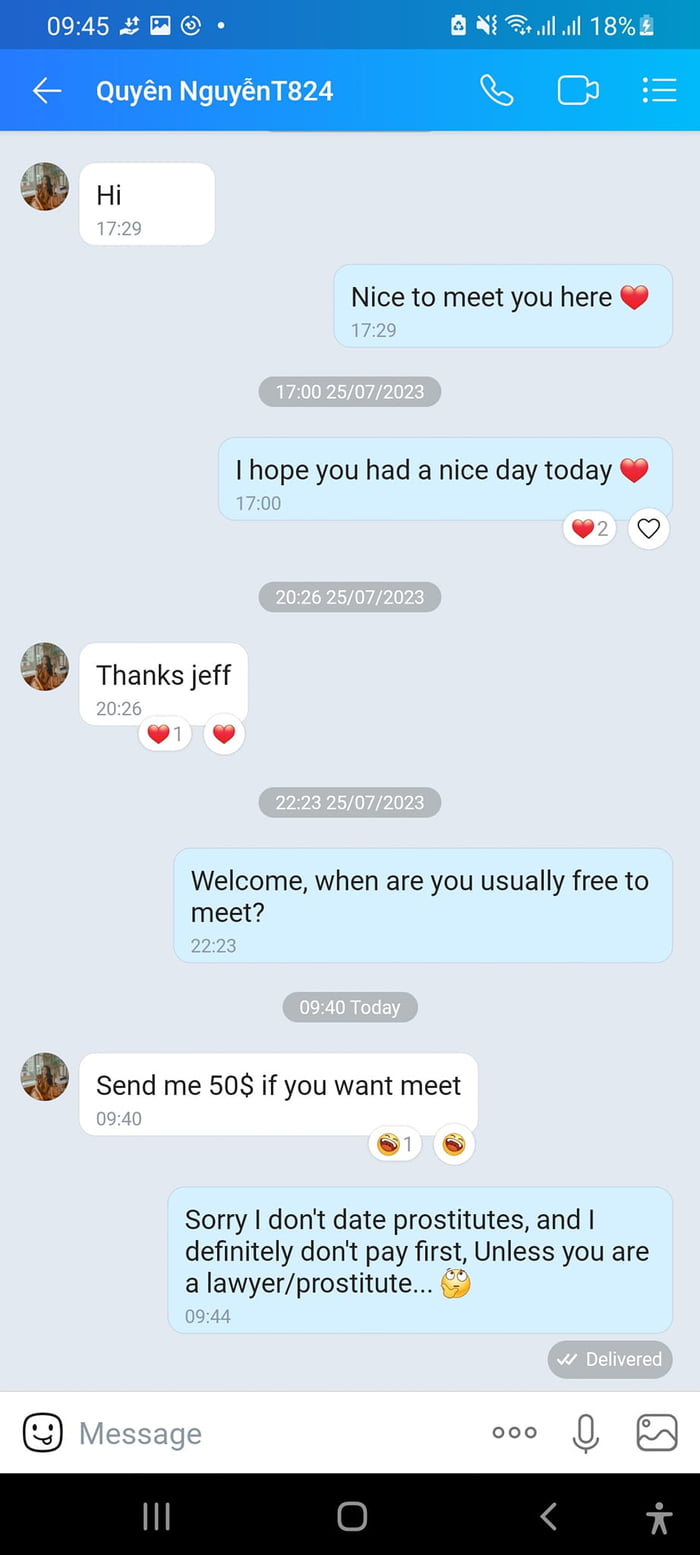
Task: View the 2 heart reactions on 'I hope you had a nice day'
Action: coord(590,528)
